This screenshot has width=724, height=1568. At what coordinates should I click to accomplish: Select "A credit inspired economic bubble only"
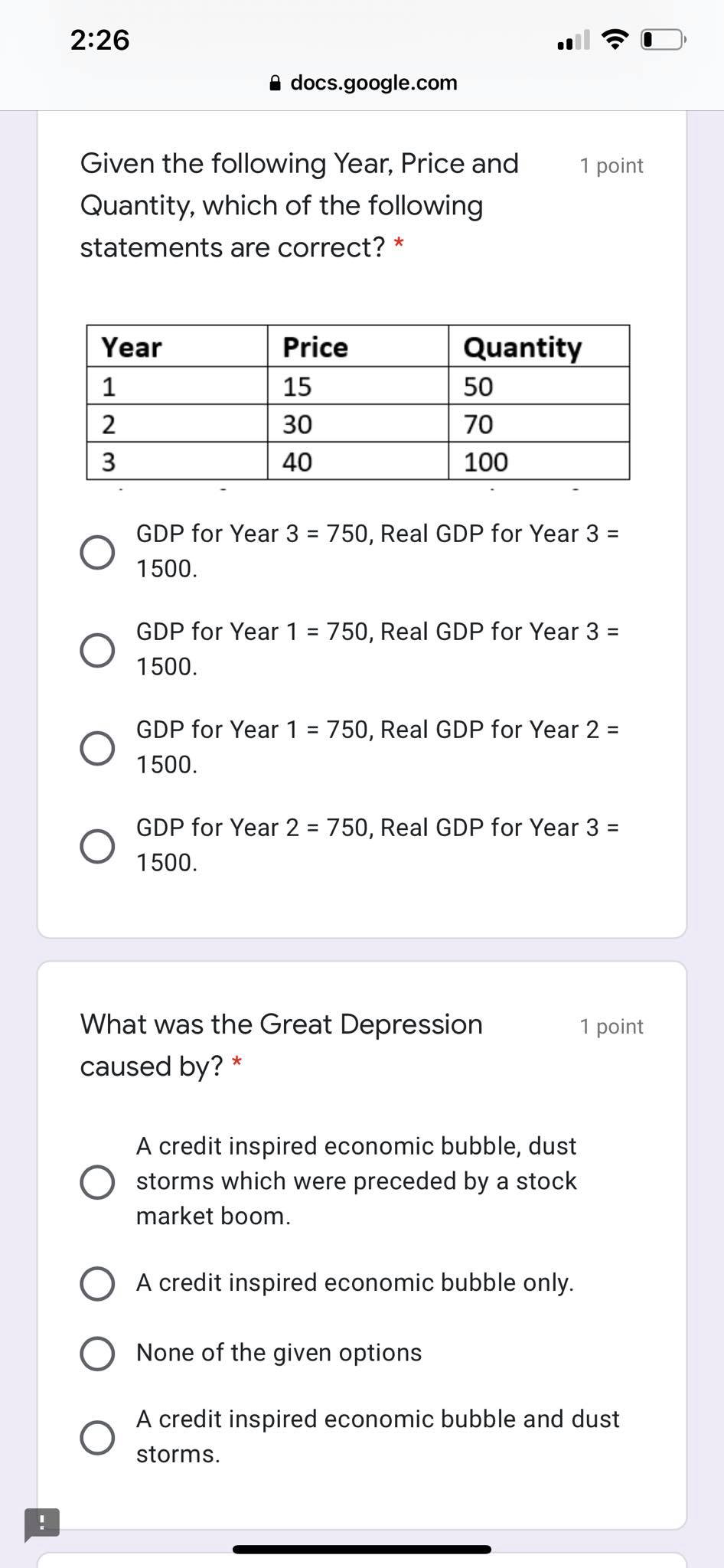pyautogui.click(x=96, y=1282)
